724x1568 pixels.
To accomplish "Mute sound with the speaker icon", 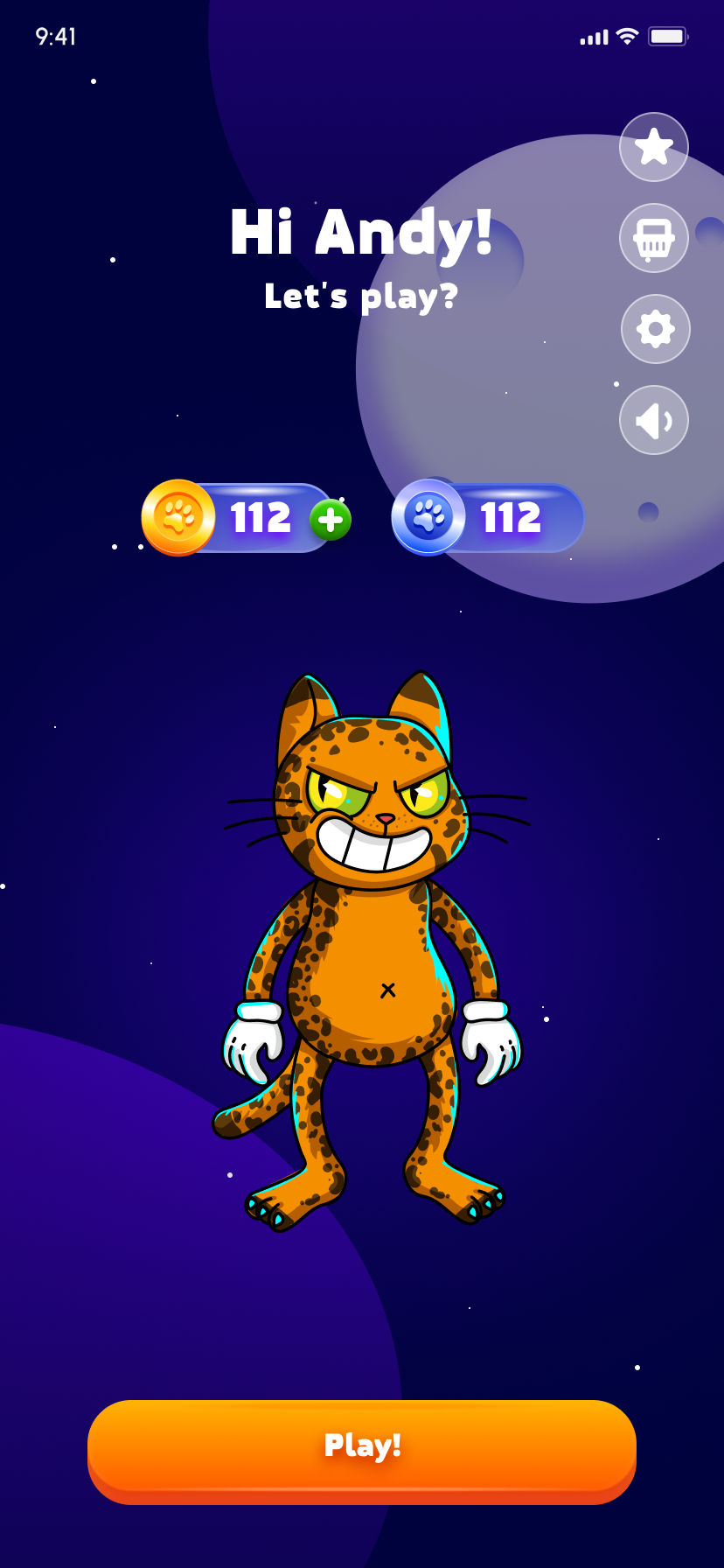I will tap(654, 420).
